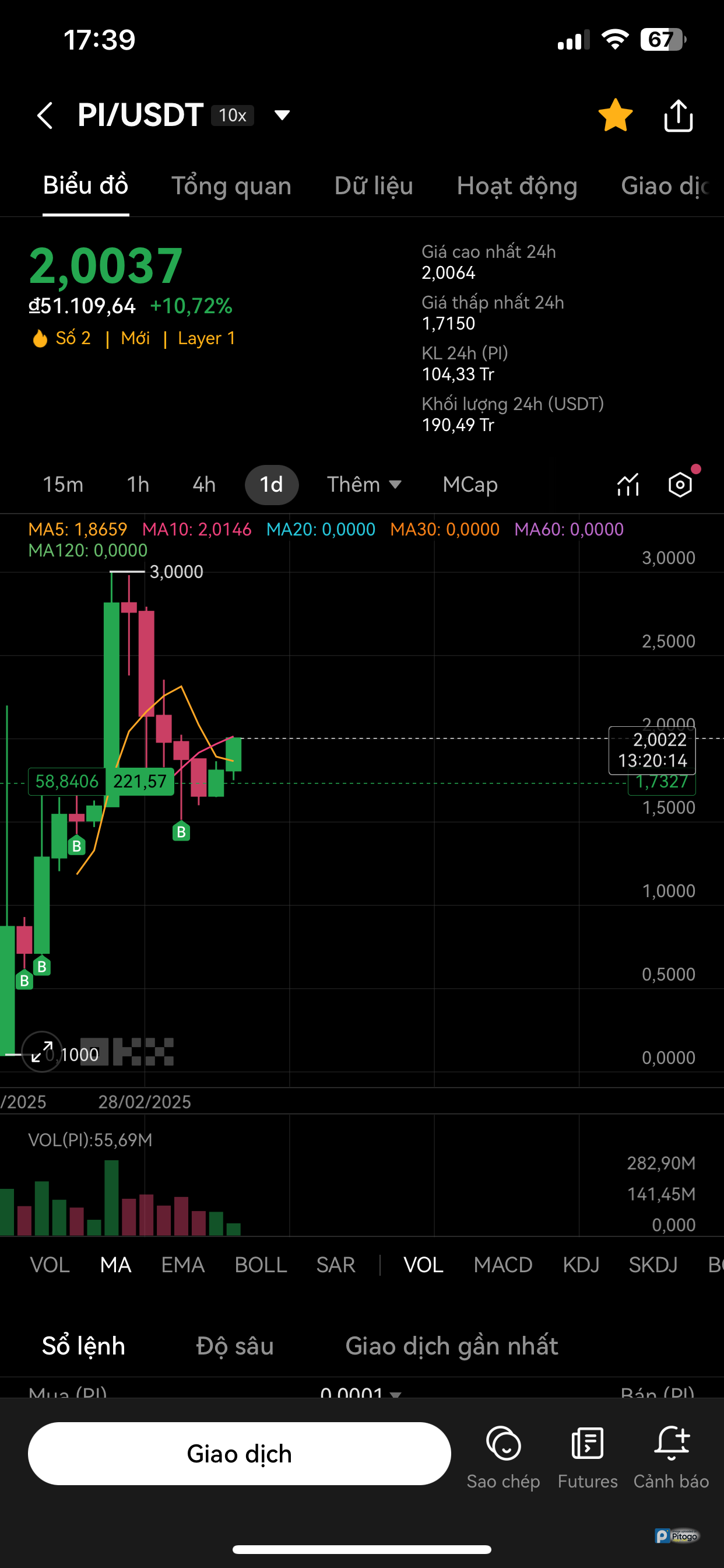Open the Dữ liệu tab
This screenshot has height=1568, width=724.
(374, 185)
